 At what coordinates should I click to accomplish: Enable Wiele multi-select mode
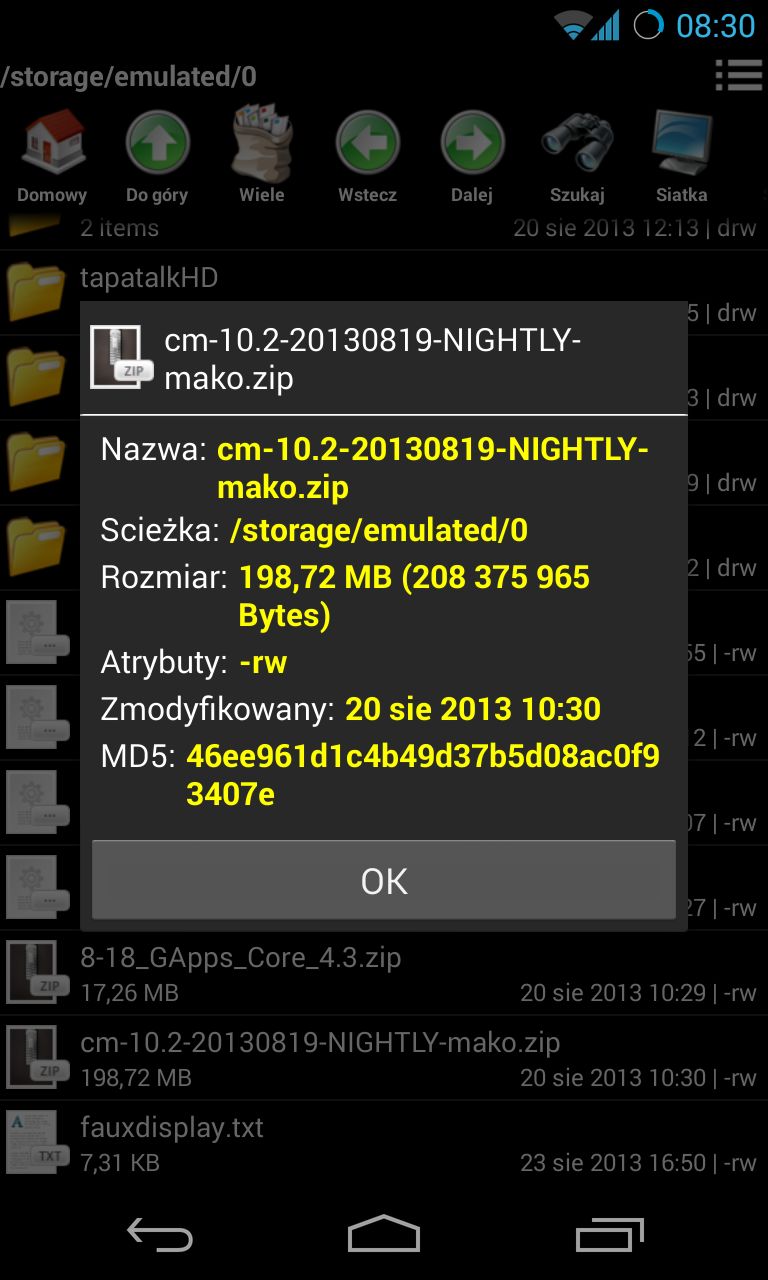tap(262, 157)
